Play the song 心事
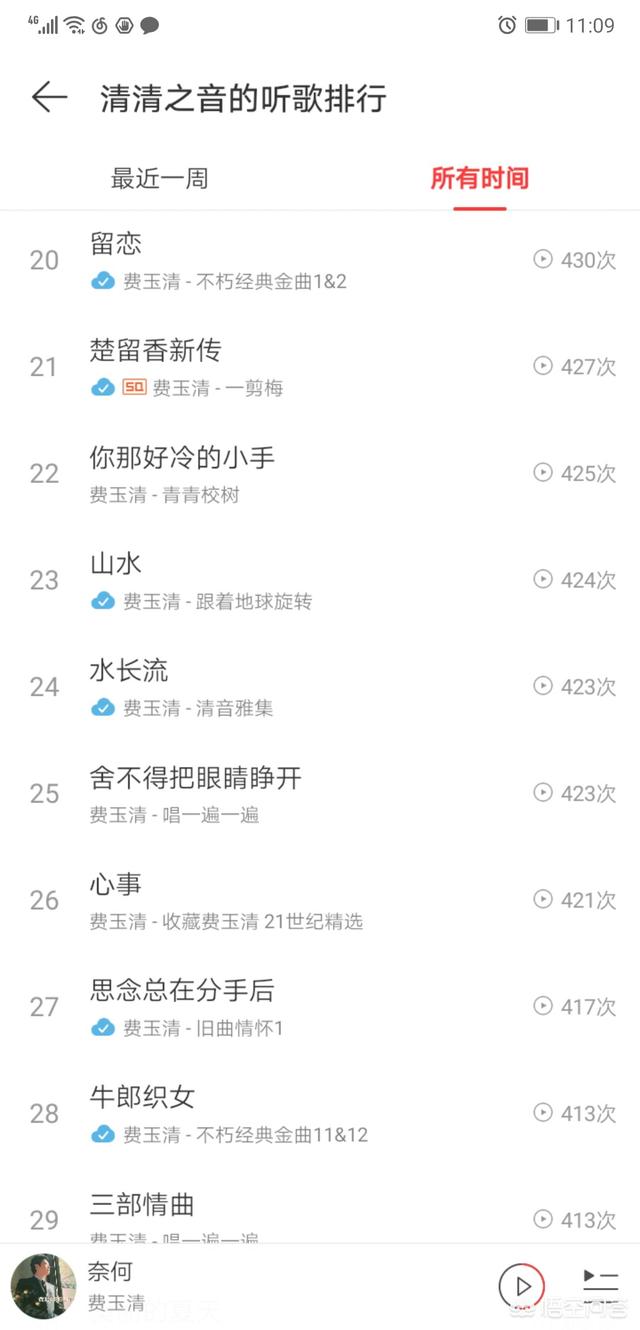 point(320,900)
